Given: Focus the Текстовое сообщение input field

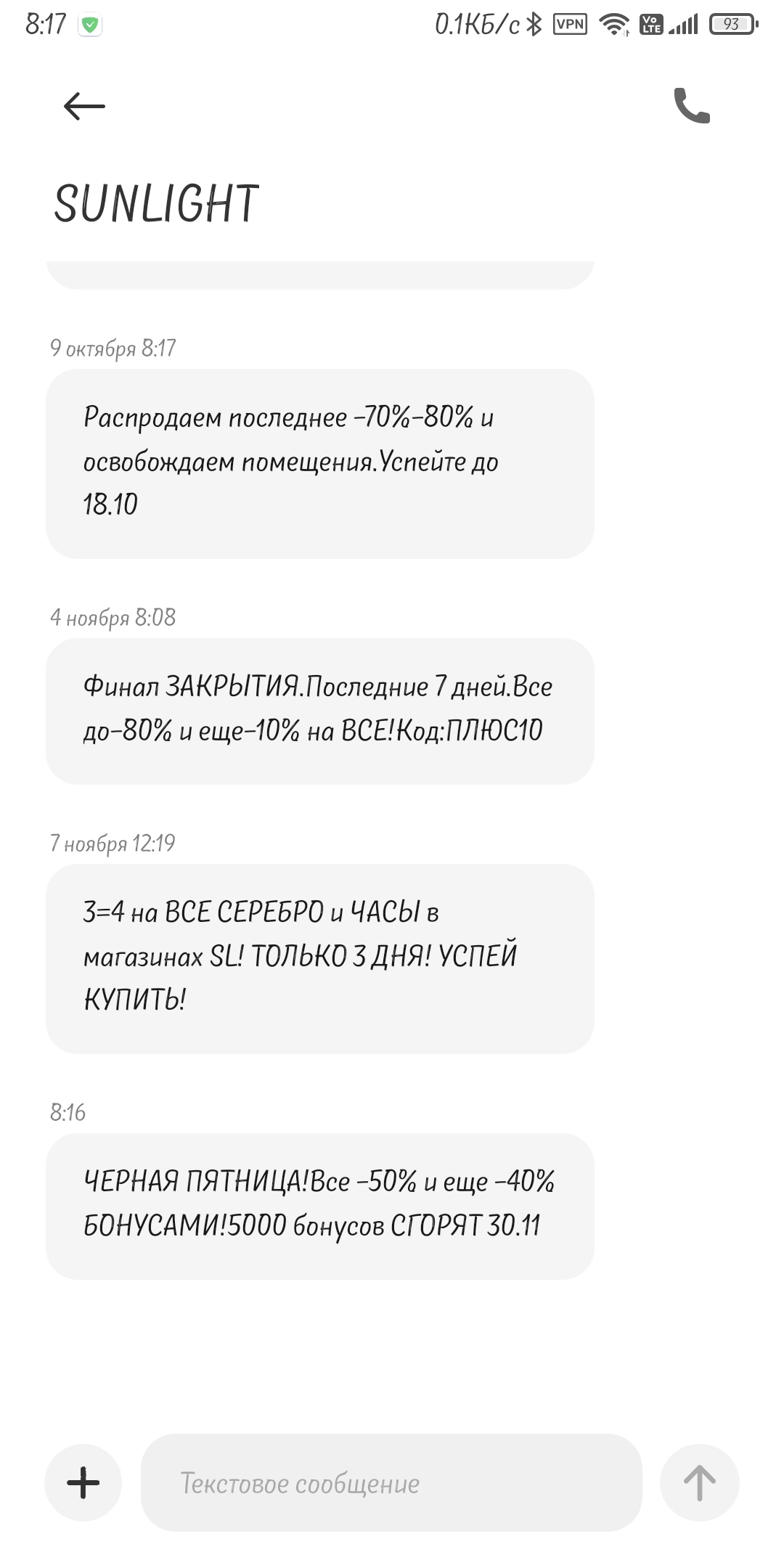Looking at the screenshot, I should click(x=392, y=1483).
